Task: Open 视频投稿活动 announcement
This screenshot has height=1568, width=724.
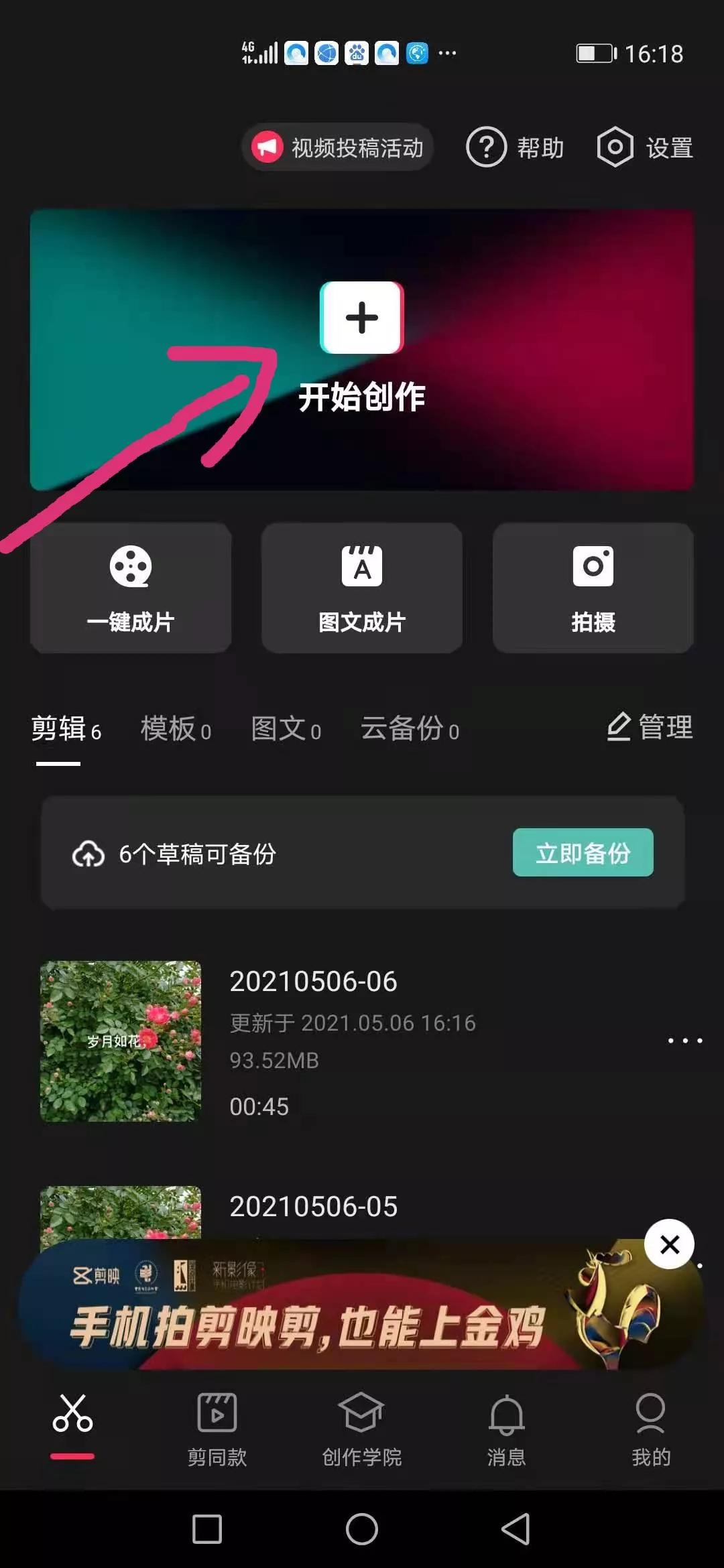Action: [x=338, y=147]
